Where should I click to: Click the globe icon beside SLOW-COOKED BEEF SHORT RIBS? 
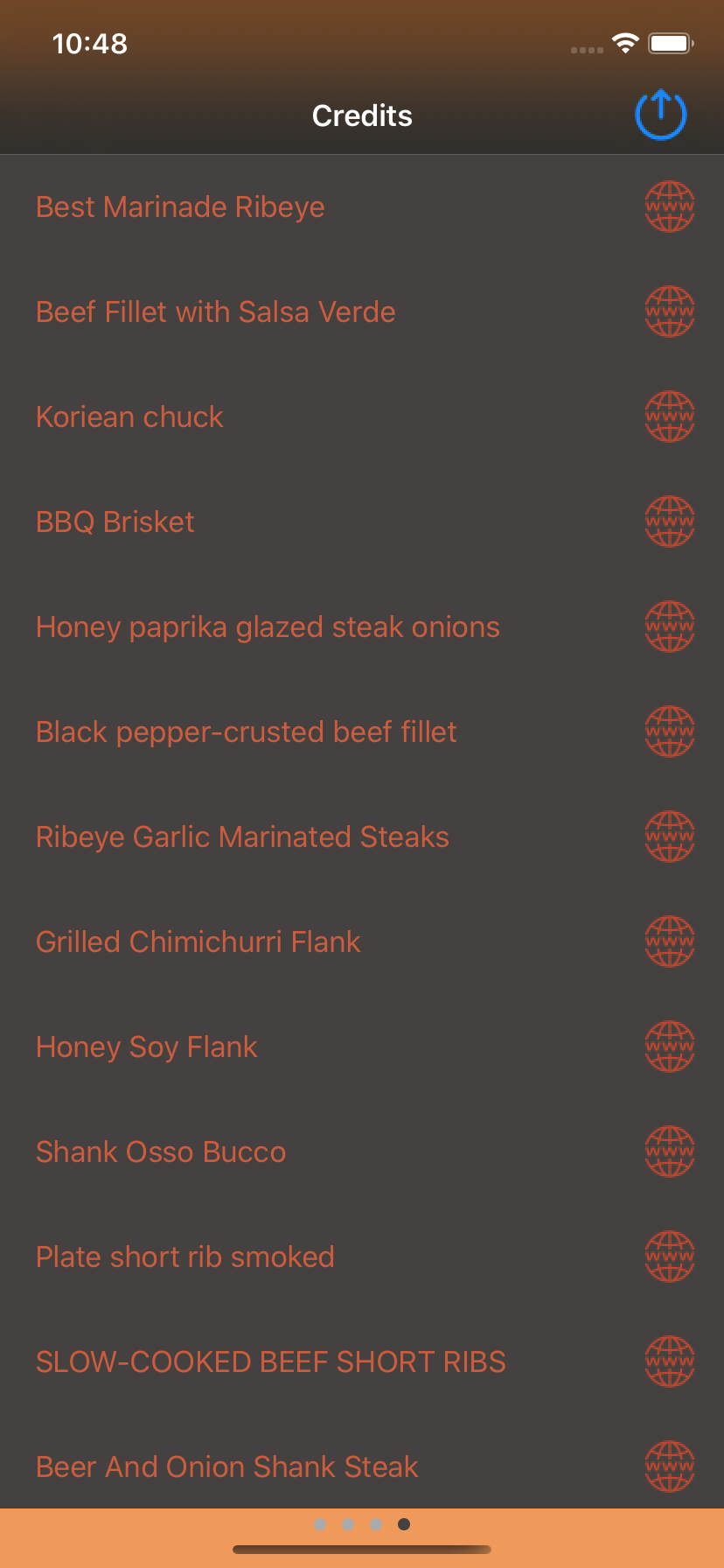click(669, 1361)
